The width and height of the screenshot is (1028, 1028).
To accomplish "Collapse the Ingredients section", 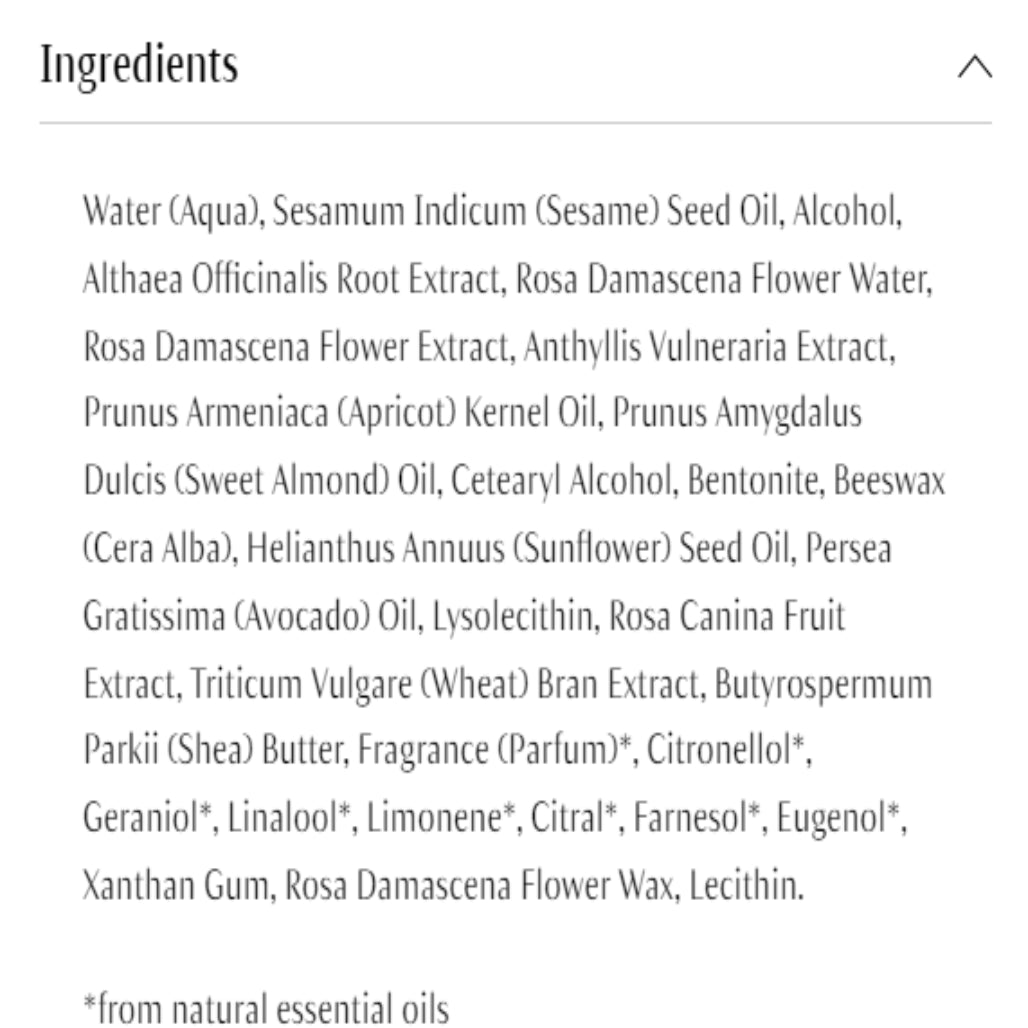I will tap(974, 68).
